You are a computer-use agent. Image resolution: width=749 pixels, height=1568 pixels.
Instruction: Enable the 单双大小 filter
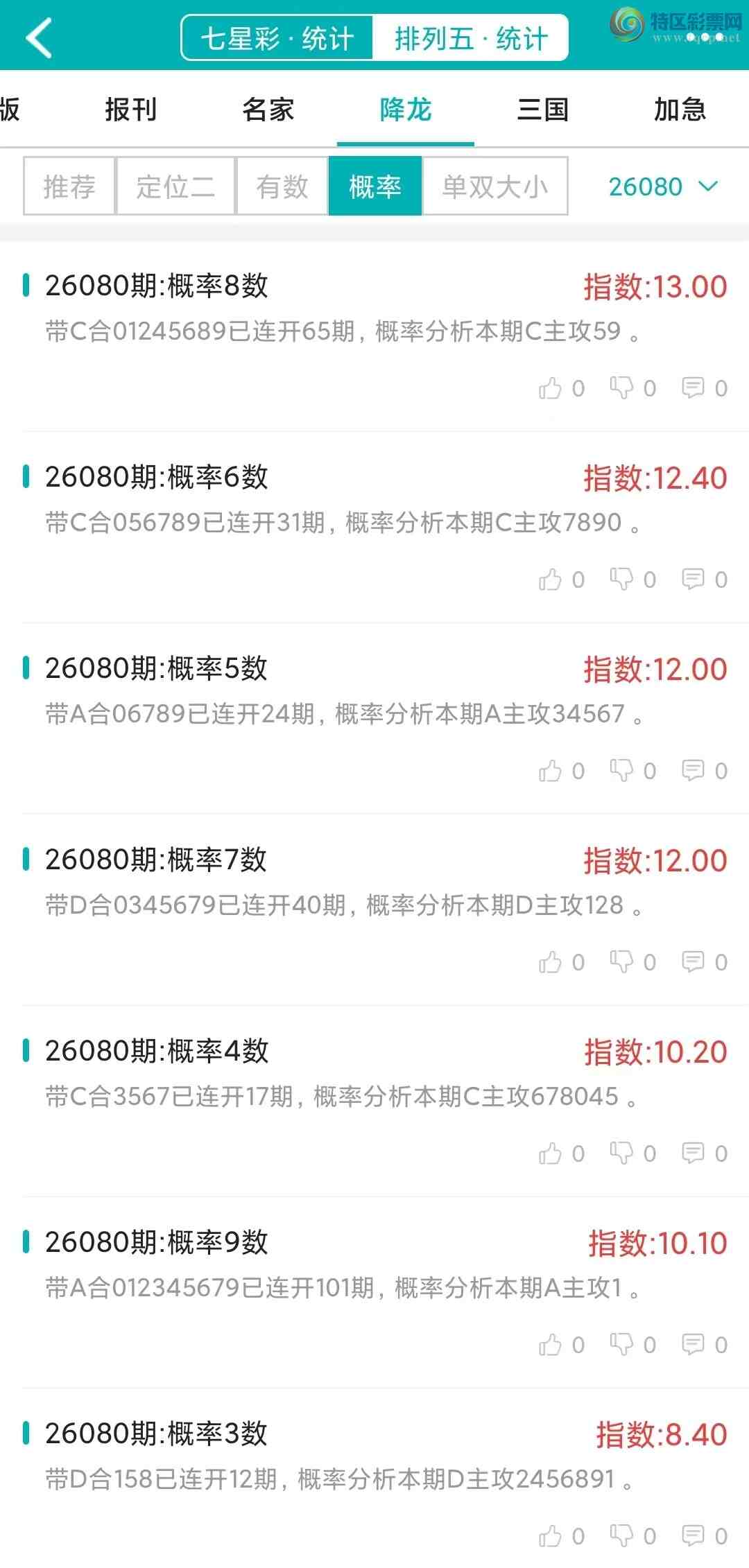(x=494, y=186)
